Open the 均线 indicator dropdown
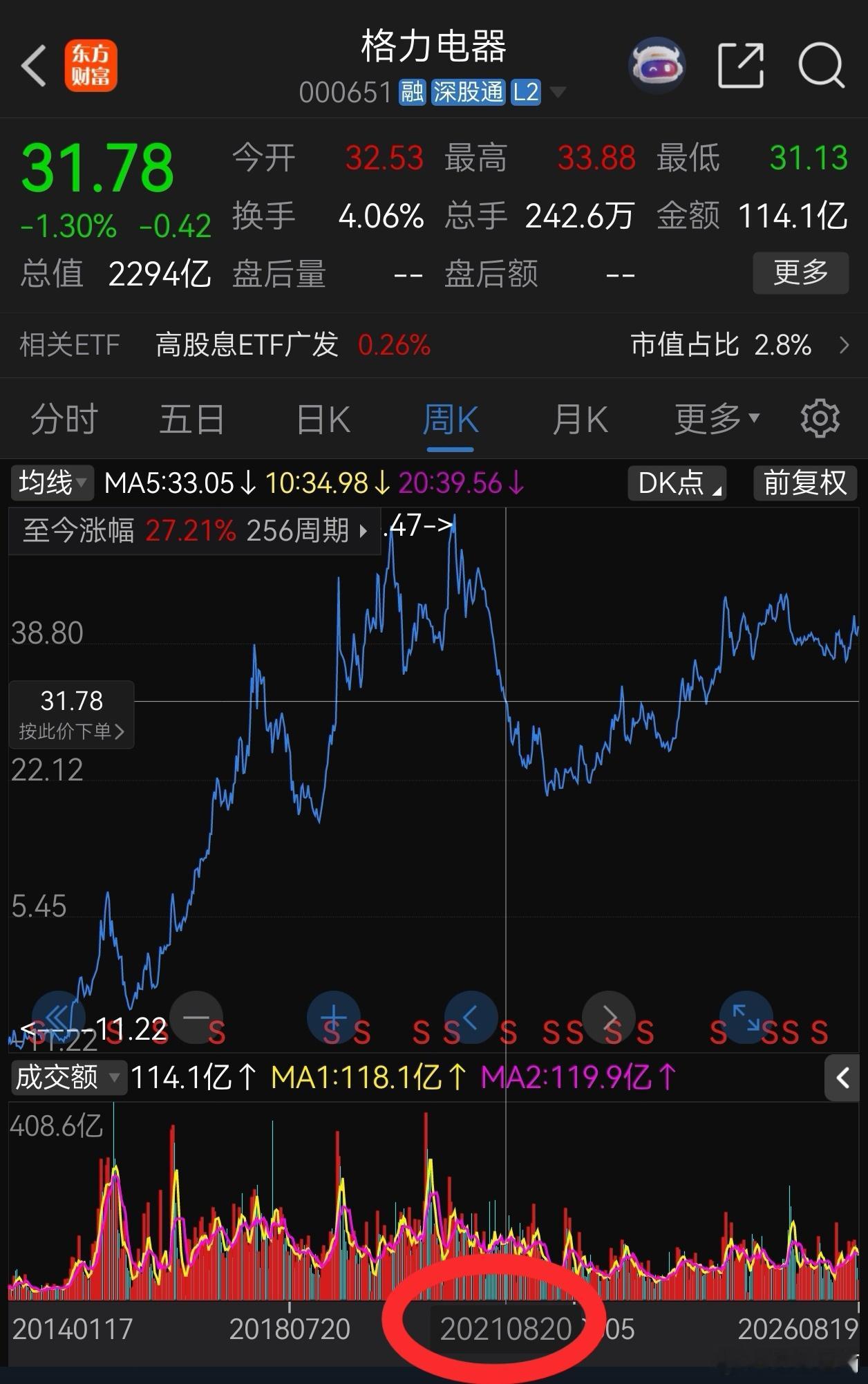 [x=52, y=483]
